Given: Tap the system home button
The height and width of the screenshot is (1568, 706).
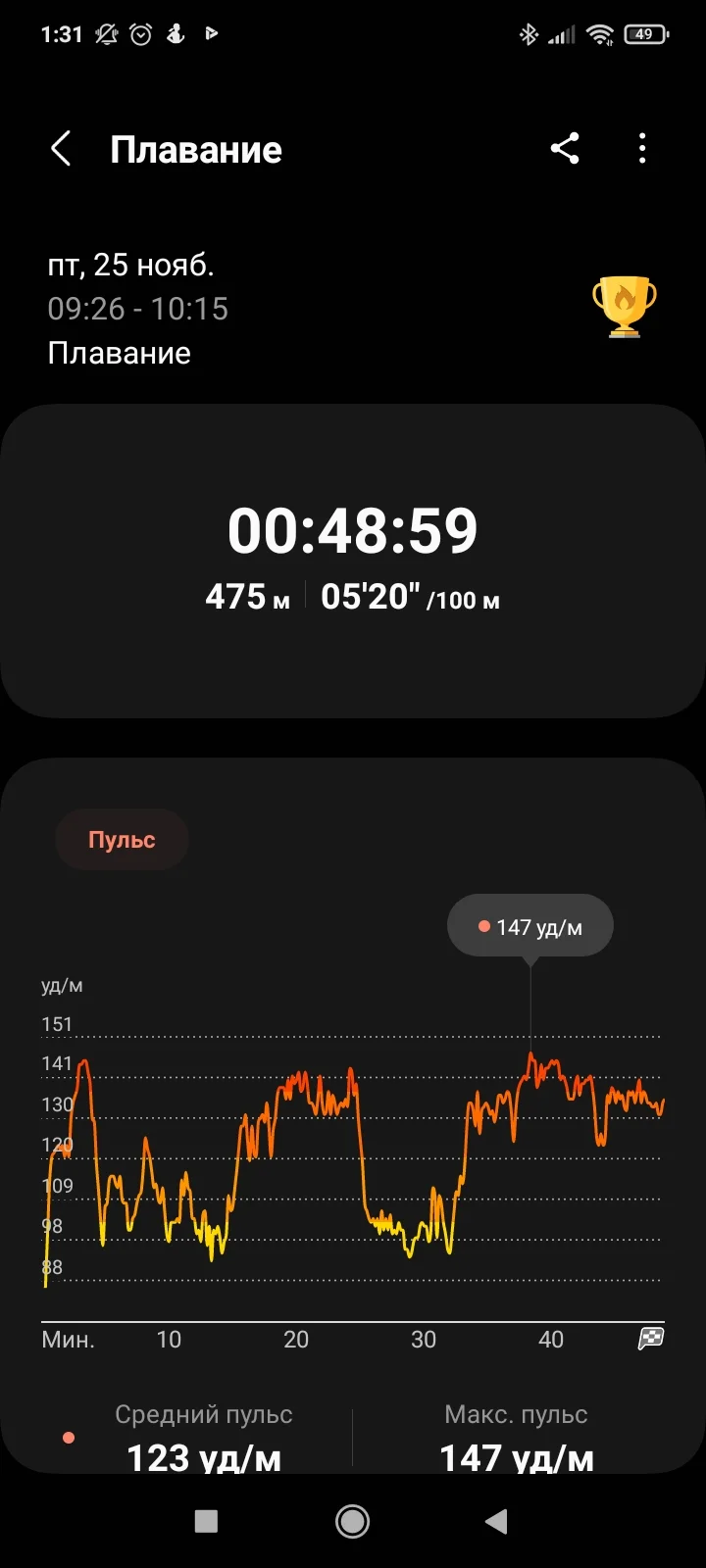Looking at the screenshot, I should 352,1521.
